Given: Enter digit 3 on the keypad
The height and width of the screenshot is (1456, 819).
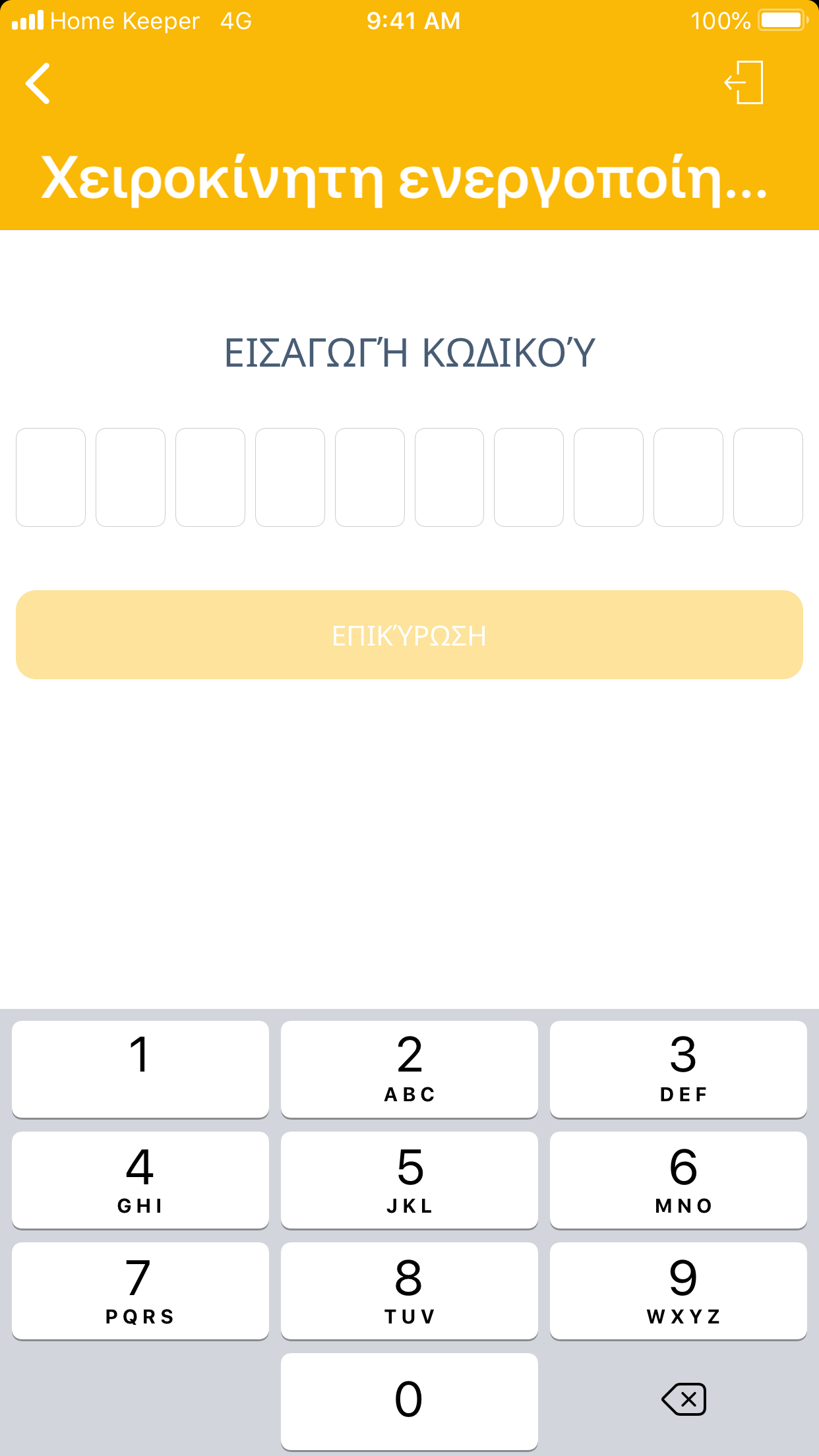Looking at the screenshot, I should point(678,1069).
